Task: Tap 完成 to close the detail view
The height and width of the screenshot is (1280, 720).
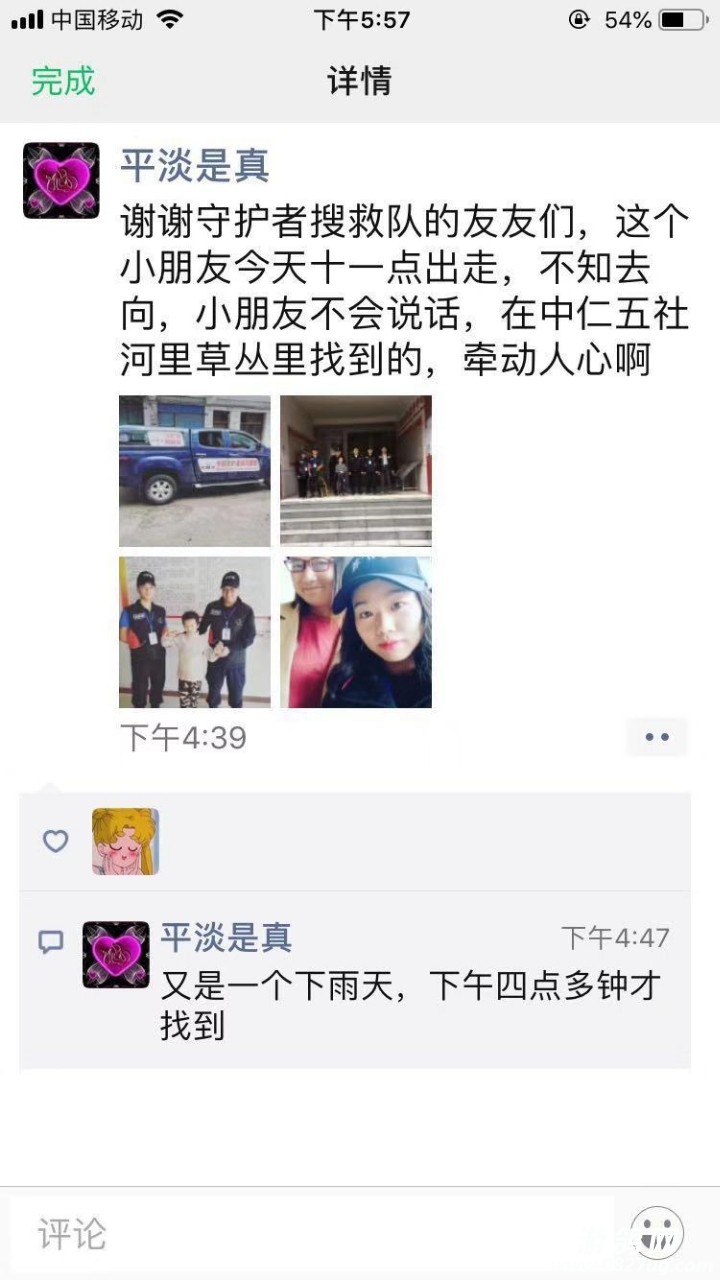Action: 63,81
